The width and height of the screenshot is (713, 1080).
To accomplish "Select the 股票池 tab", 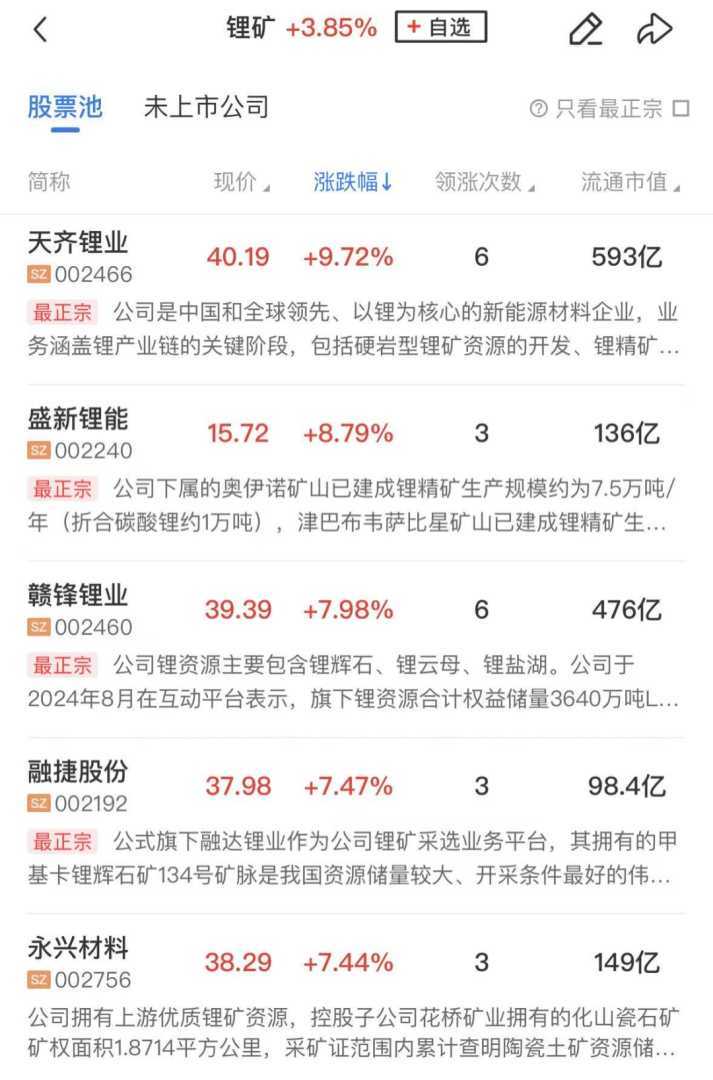I will click(65, 108).
